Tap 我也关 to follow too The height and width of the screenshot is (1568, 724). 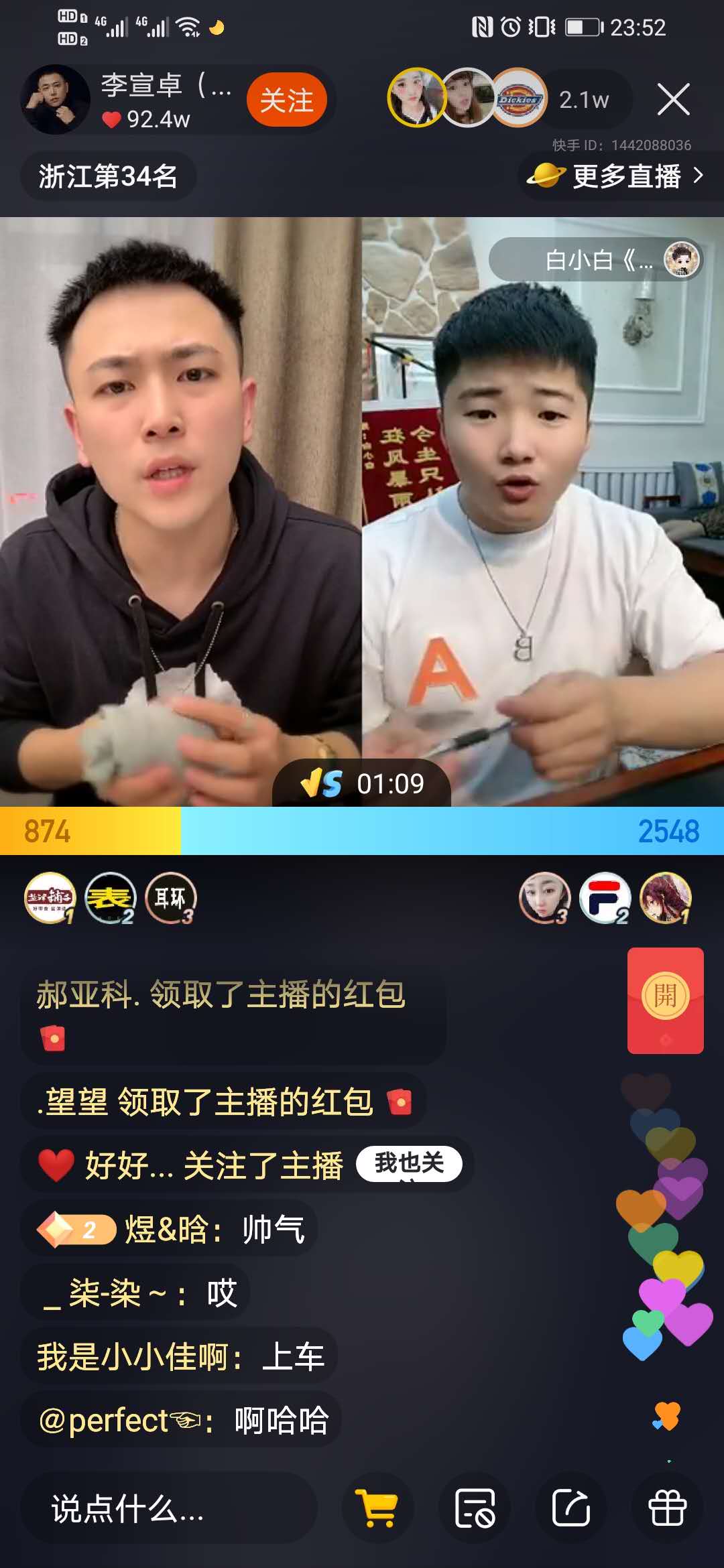pos(409,1164)
